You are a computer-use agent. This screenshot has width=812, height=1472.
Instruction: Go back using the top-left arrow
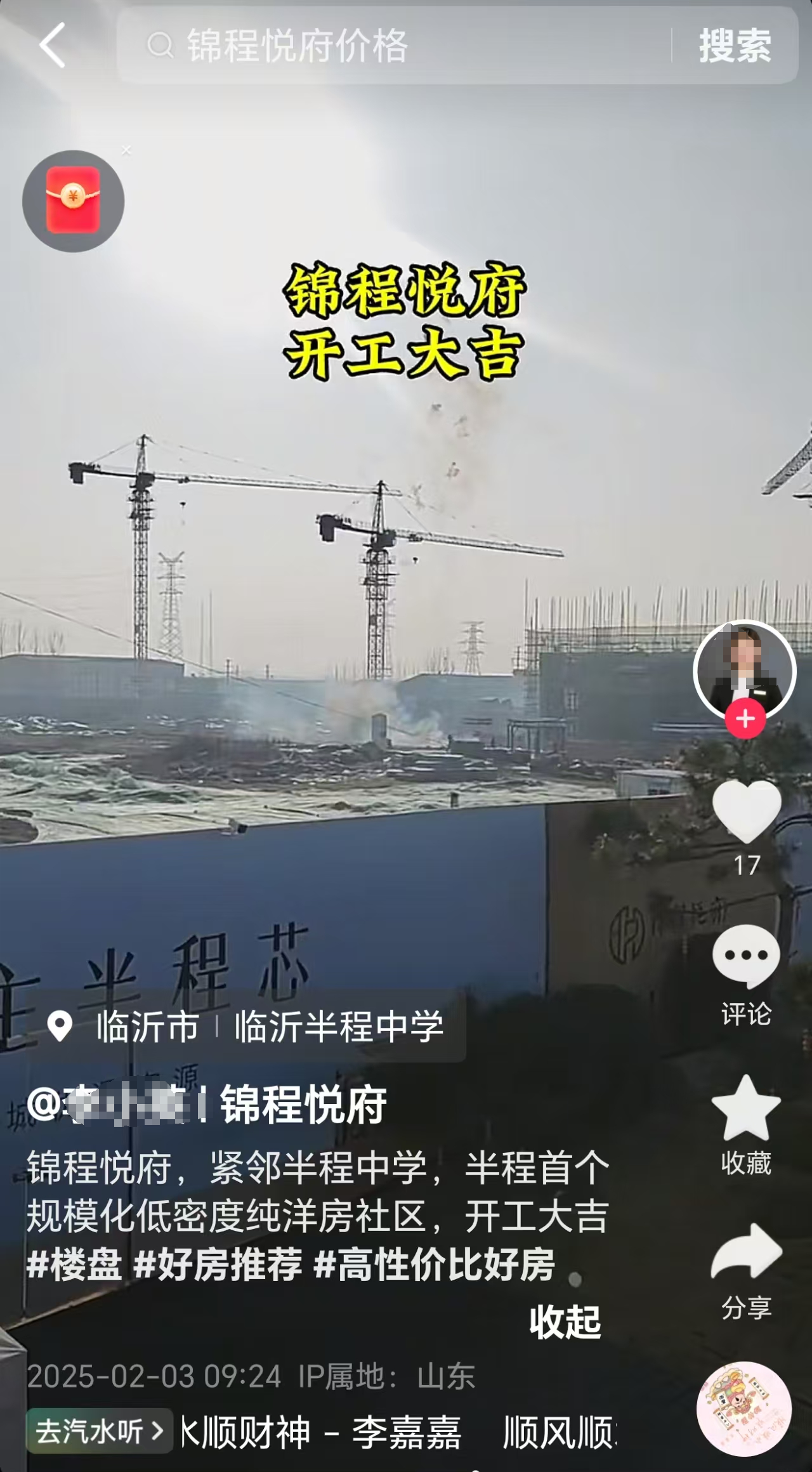point(53,45)
